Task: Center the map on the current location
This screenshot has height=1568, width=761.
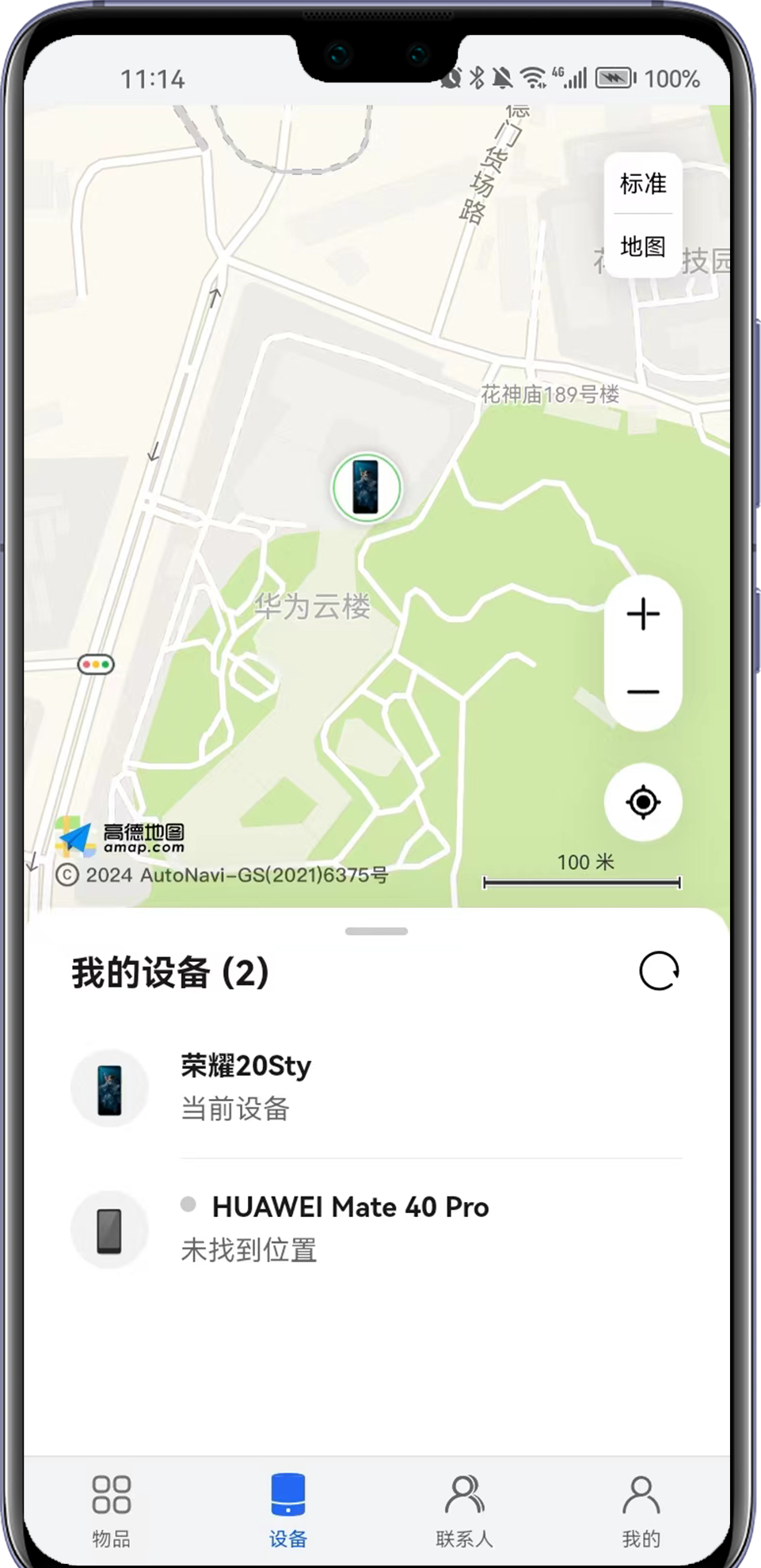Action: (x=643, y=803)
